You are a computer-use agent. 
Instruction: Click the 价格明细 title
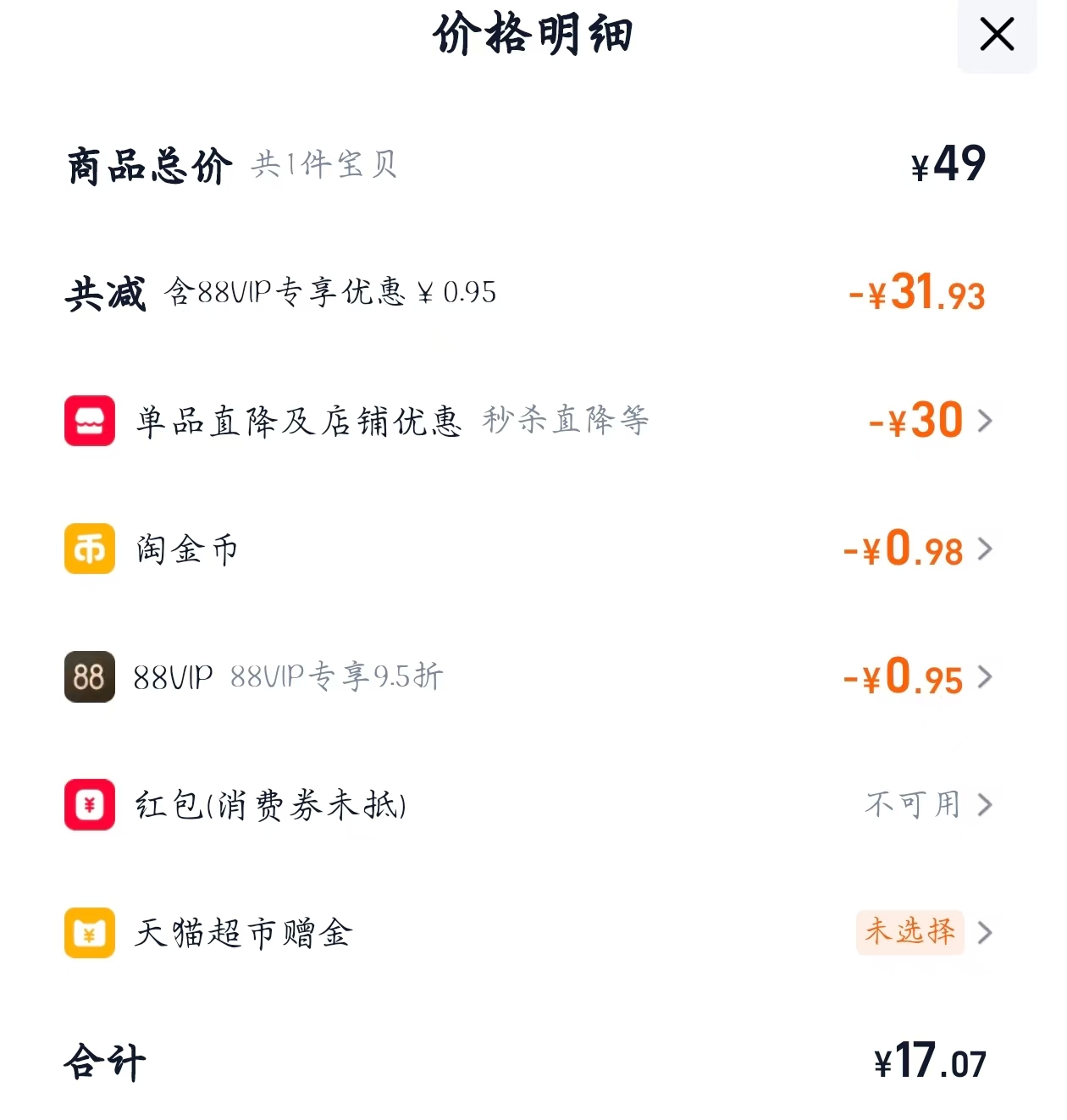click(533, 35)
